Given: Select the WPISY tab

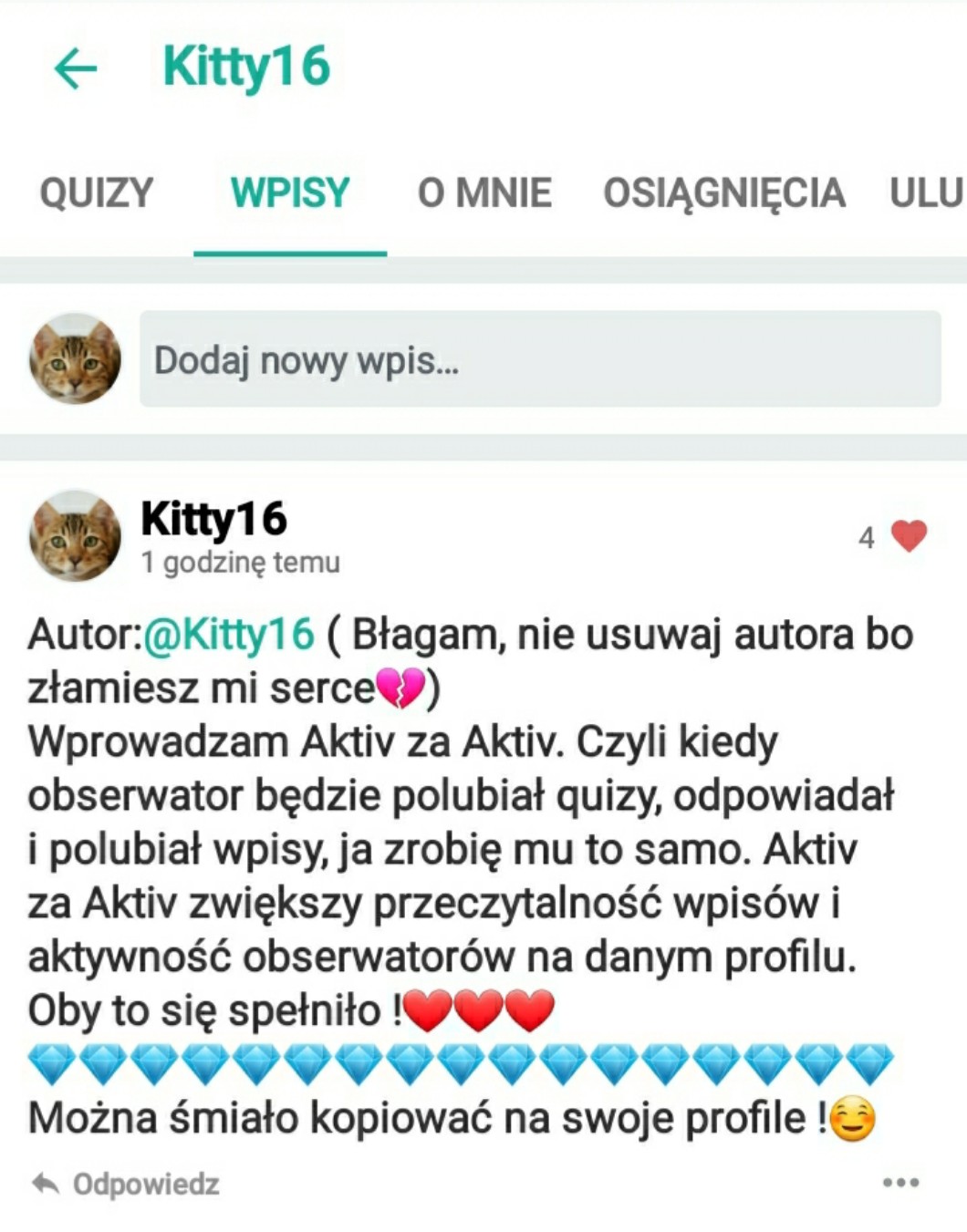Looking at the screenshot, I should [290, 193].
